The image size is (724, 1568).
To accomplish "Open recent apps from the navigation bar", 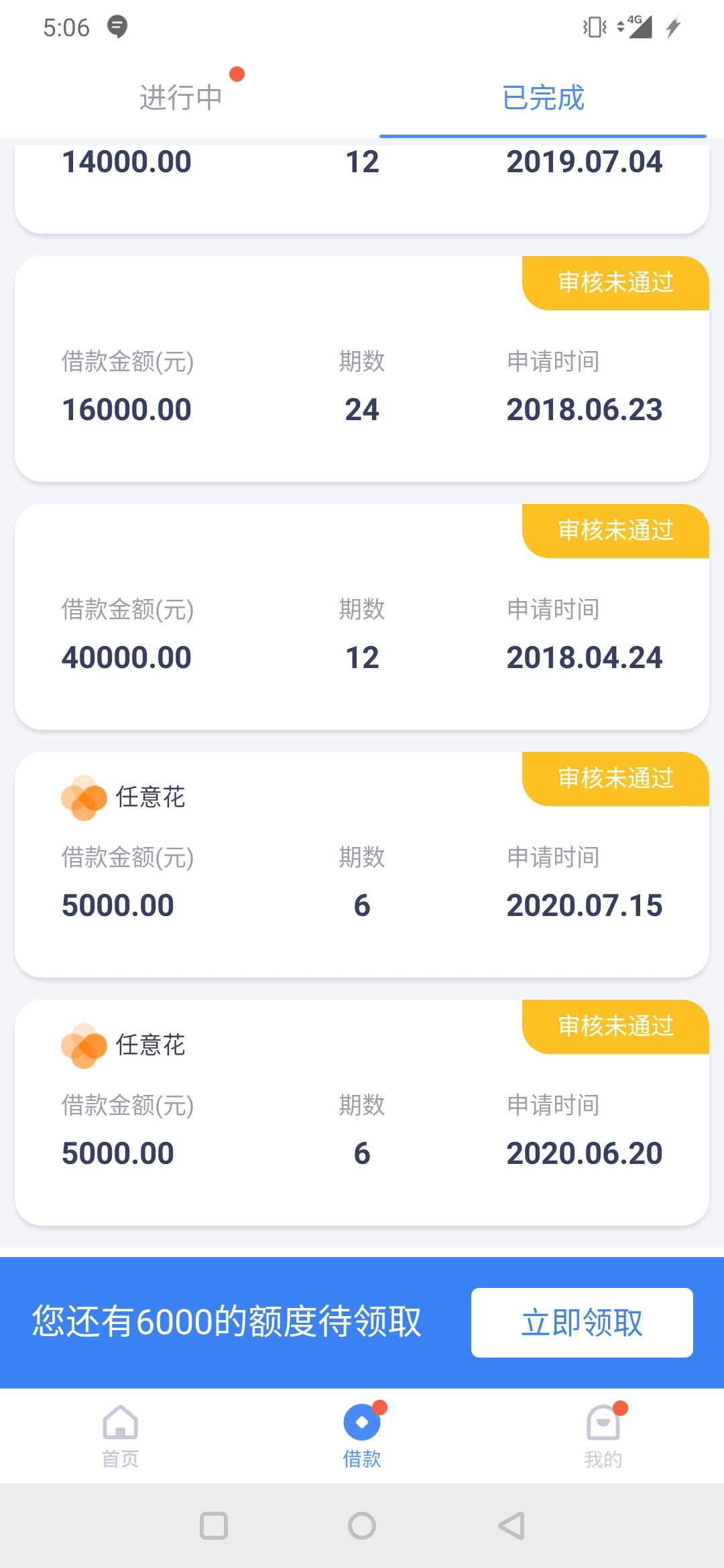I will point(214,1526).
